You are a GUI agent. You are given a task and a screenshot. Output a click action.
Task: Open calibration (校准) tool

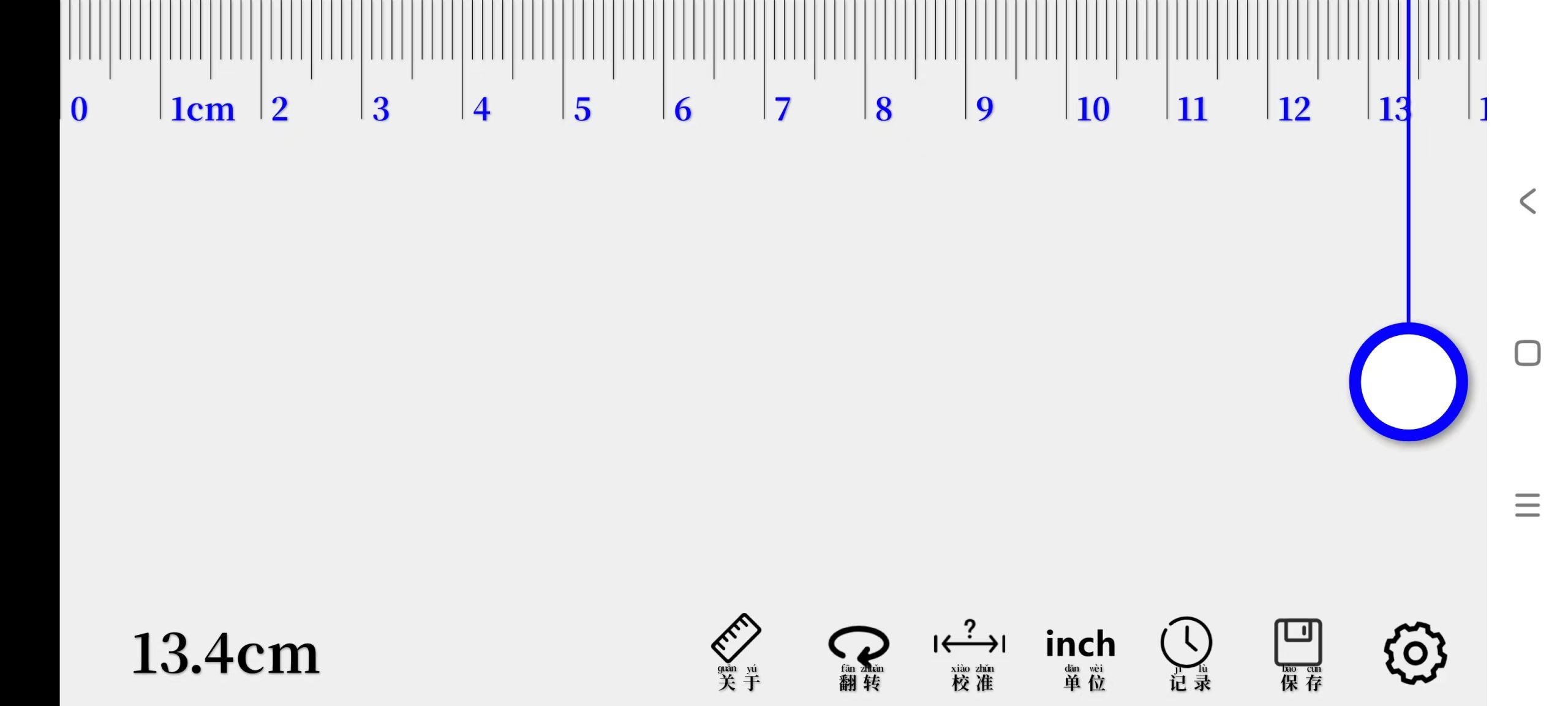pos(970,653)
